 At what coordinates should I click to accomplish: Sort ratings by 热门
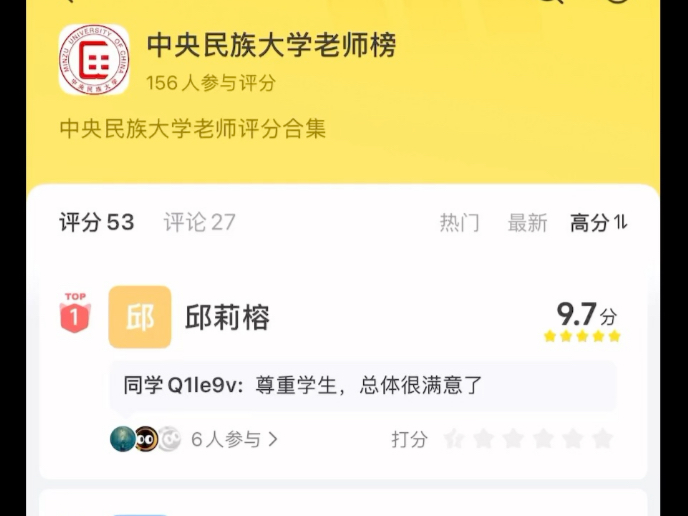[x=459, y=223]
